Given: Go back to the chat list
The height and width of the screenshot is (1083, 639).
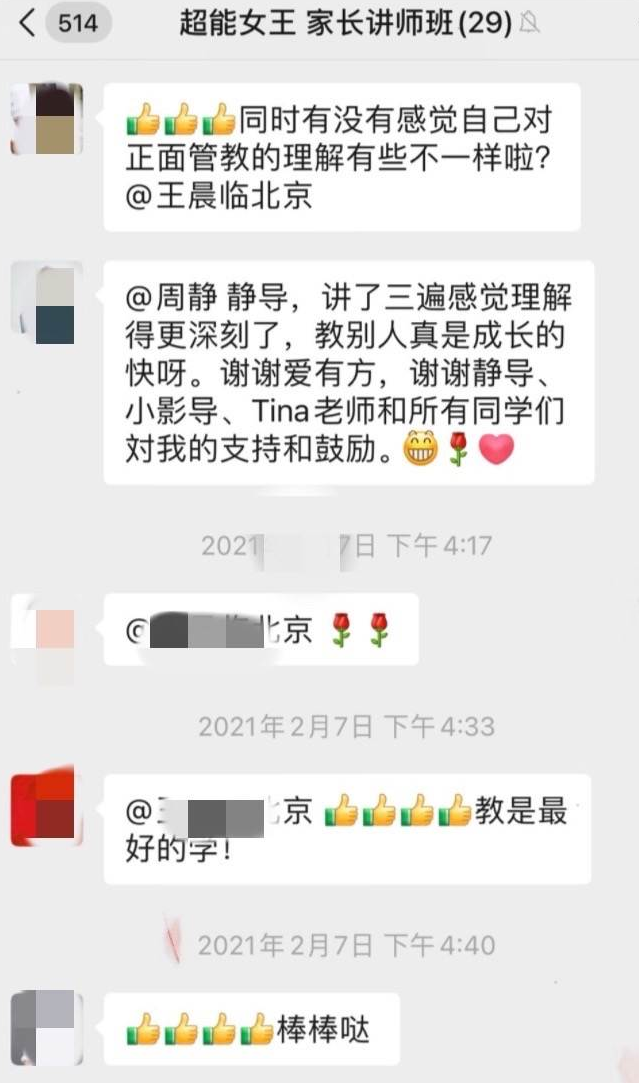Looking at the screenshot, I should [28, 24].
